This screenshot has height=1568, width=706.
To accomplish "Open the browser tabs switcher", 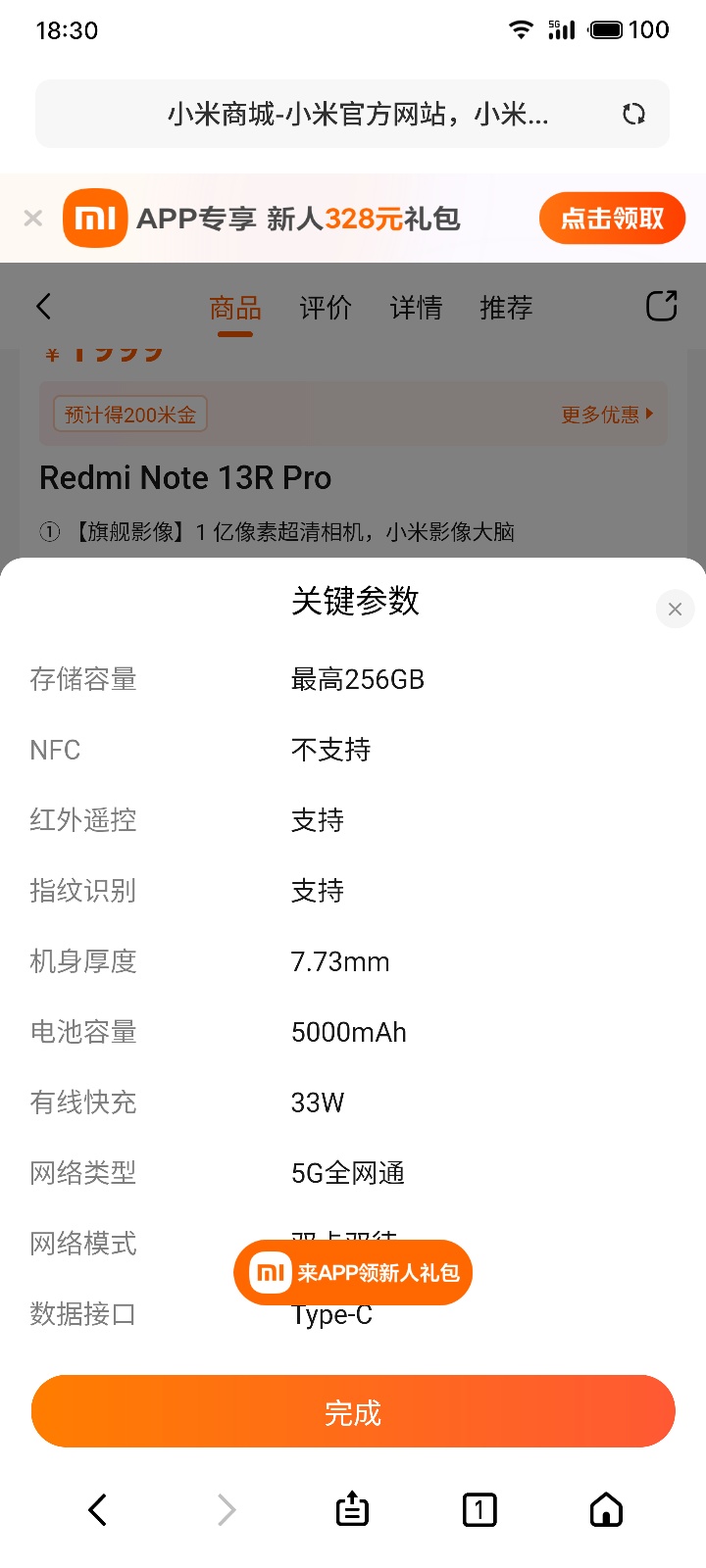I will [479, 1510].
